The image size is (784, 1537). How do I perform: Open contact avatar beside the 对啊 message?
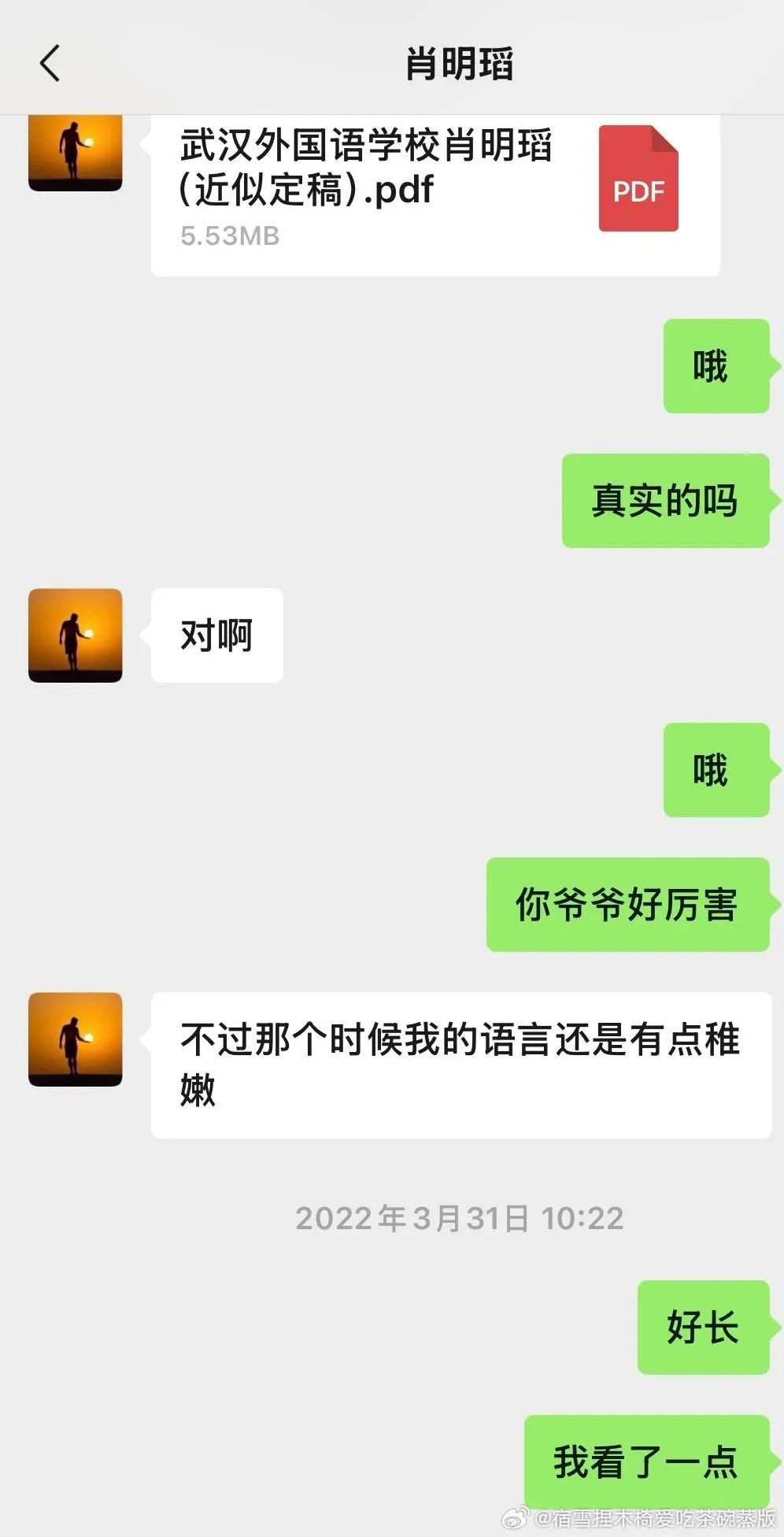(76, 635)
